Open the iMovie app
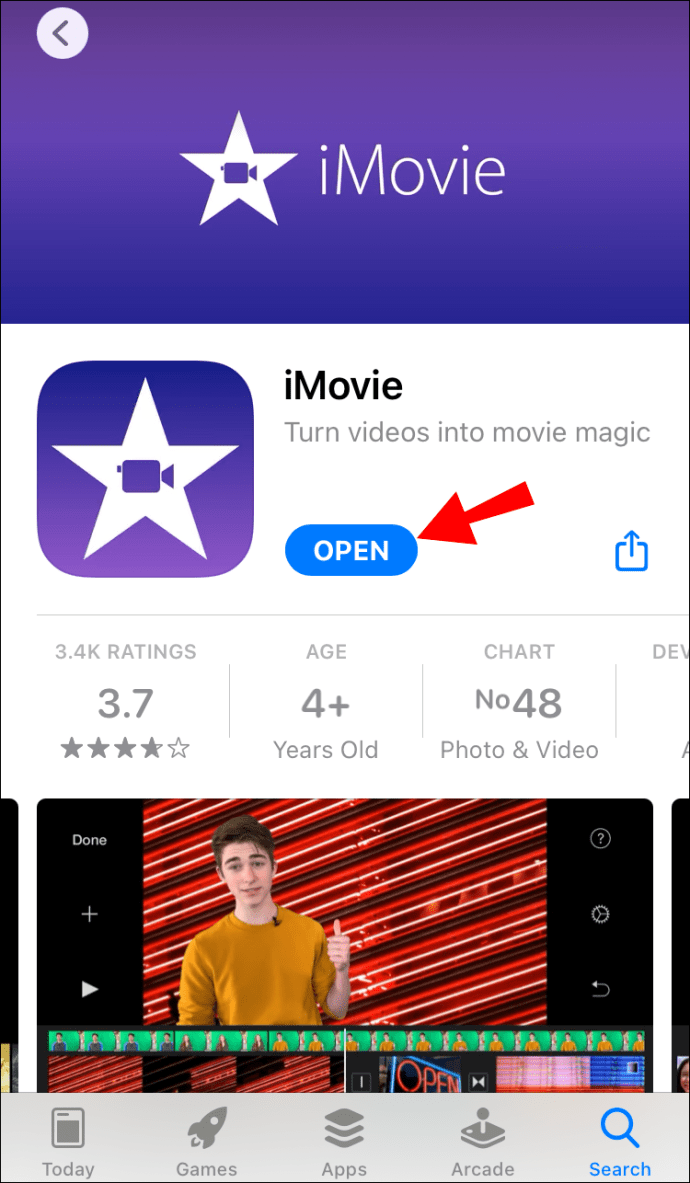690x1183 pixels. pos(351,550)
